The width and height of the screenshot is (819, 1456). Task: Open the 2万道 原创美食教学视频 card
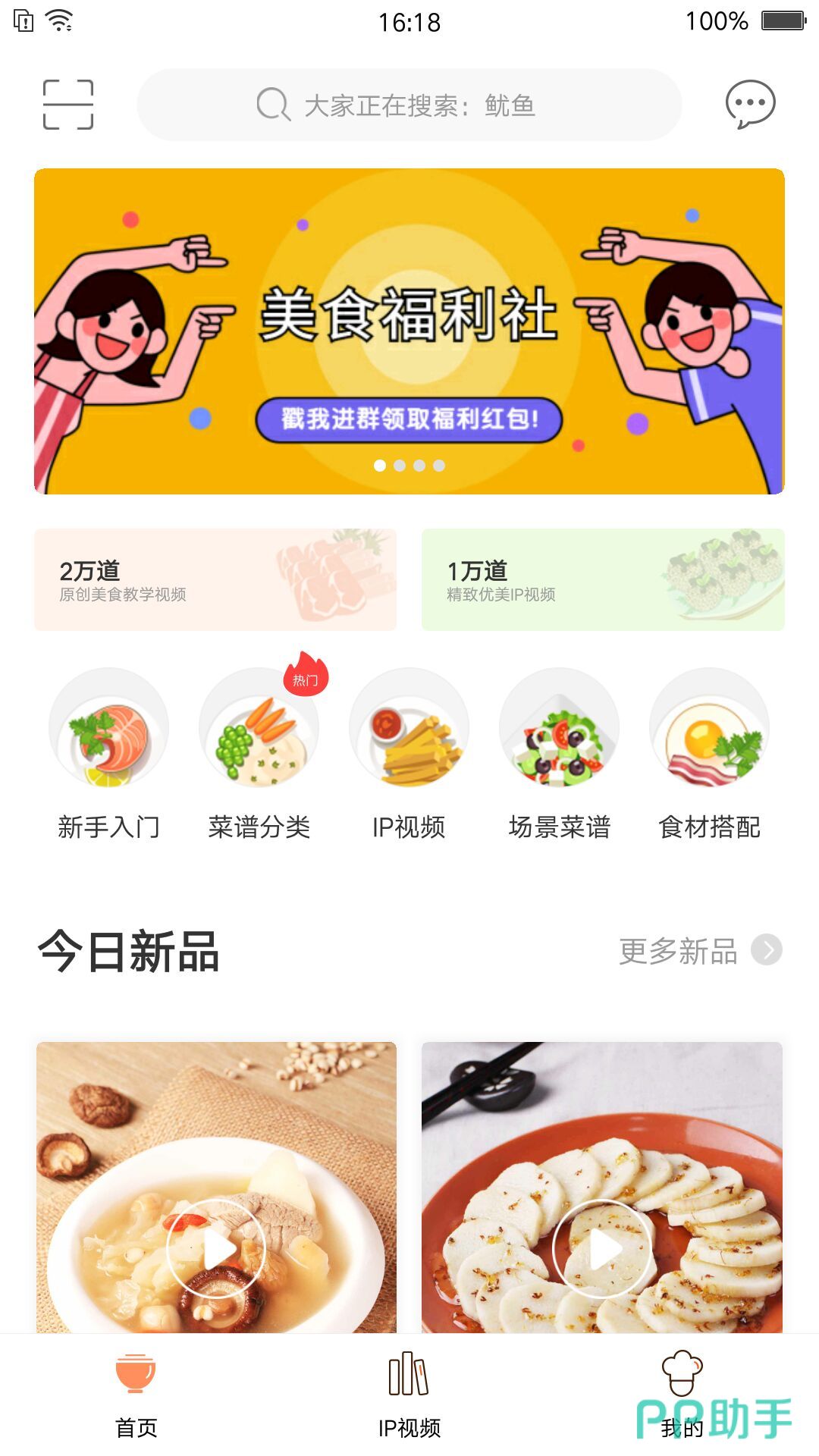[215, 579]
